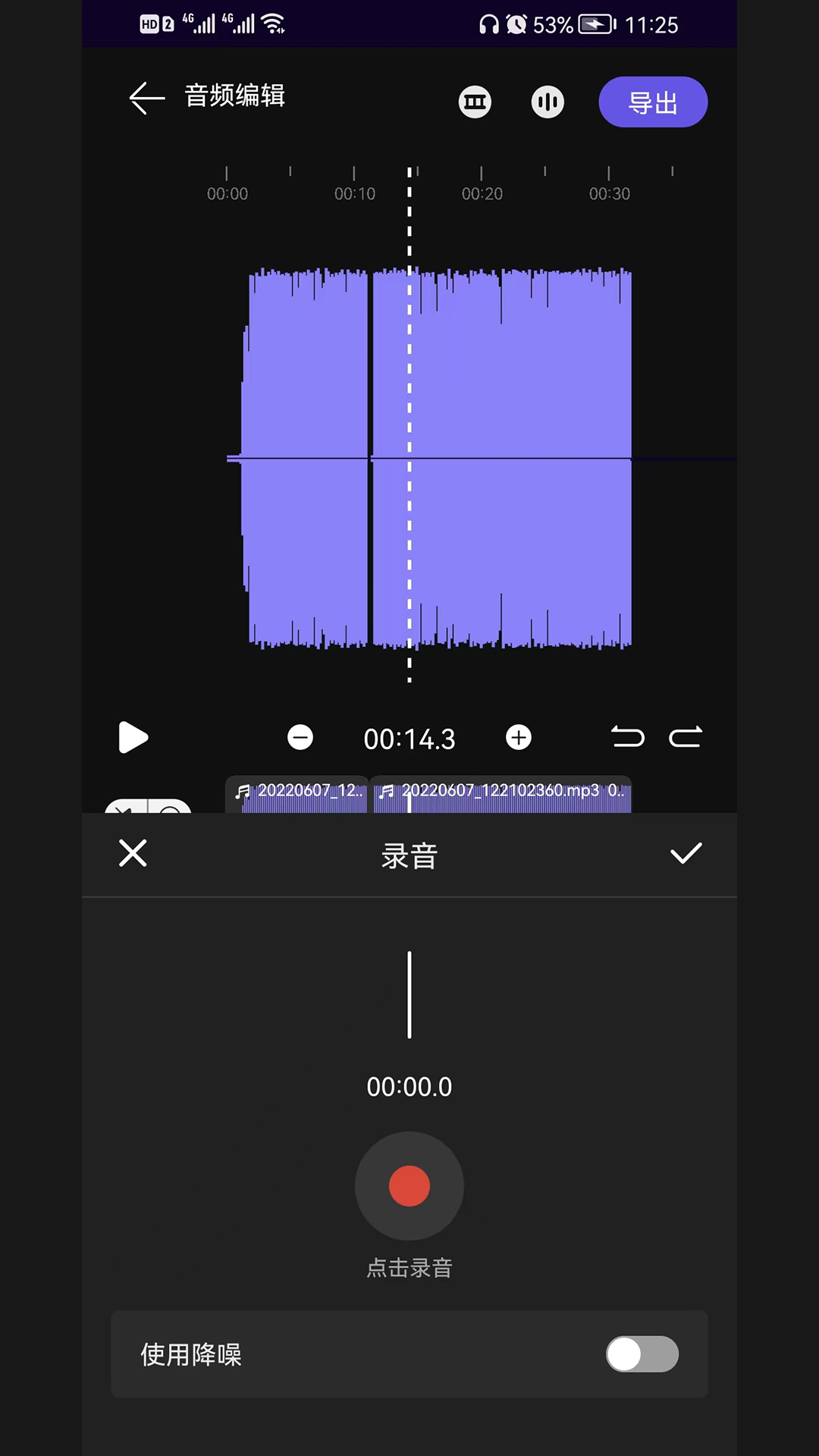Zoom in the waveform with plus icon

[x=519, y=738]
